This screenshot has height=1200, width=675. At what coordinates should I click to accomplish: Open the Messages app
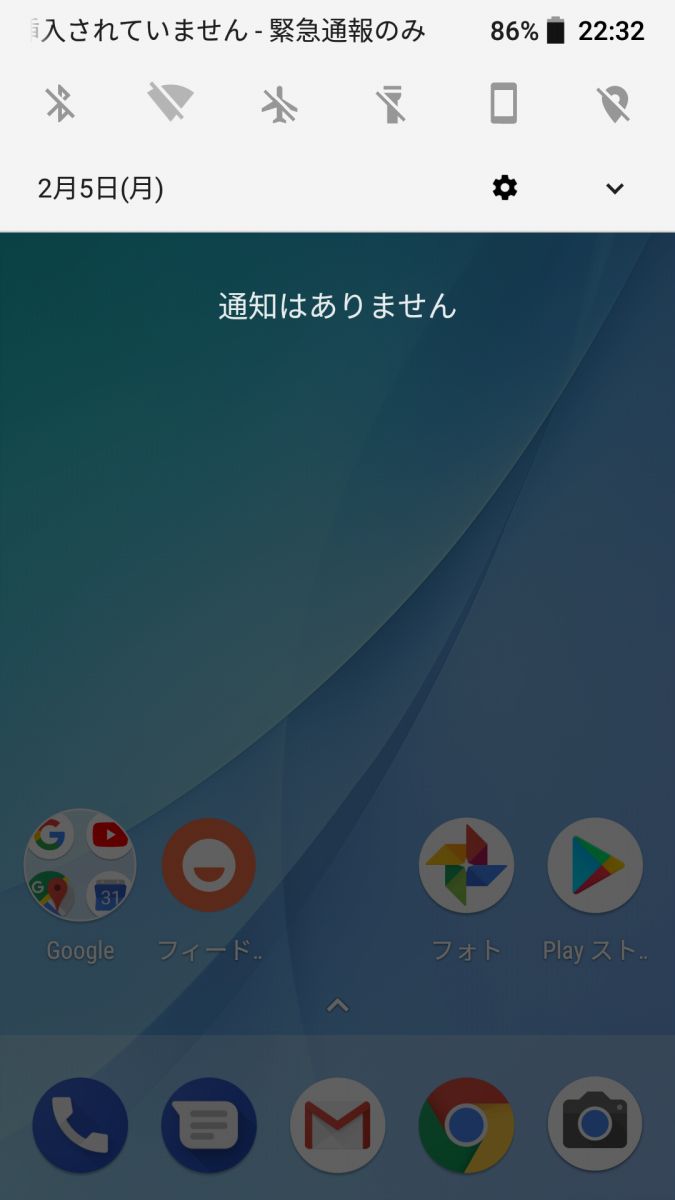click(x=209, y=1125)
